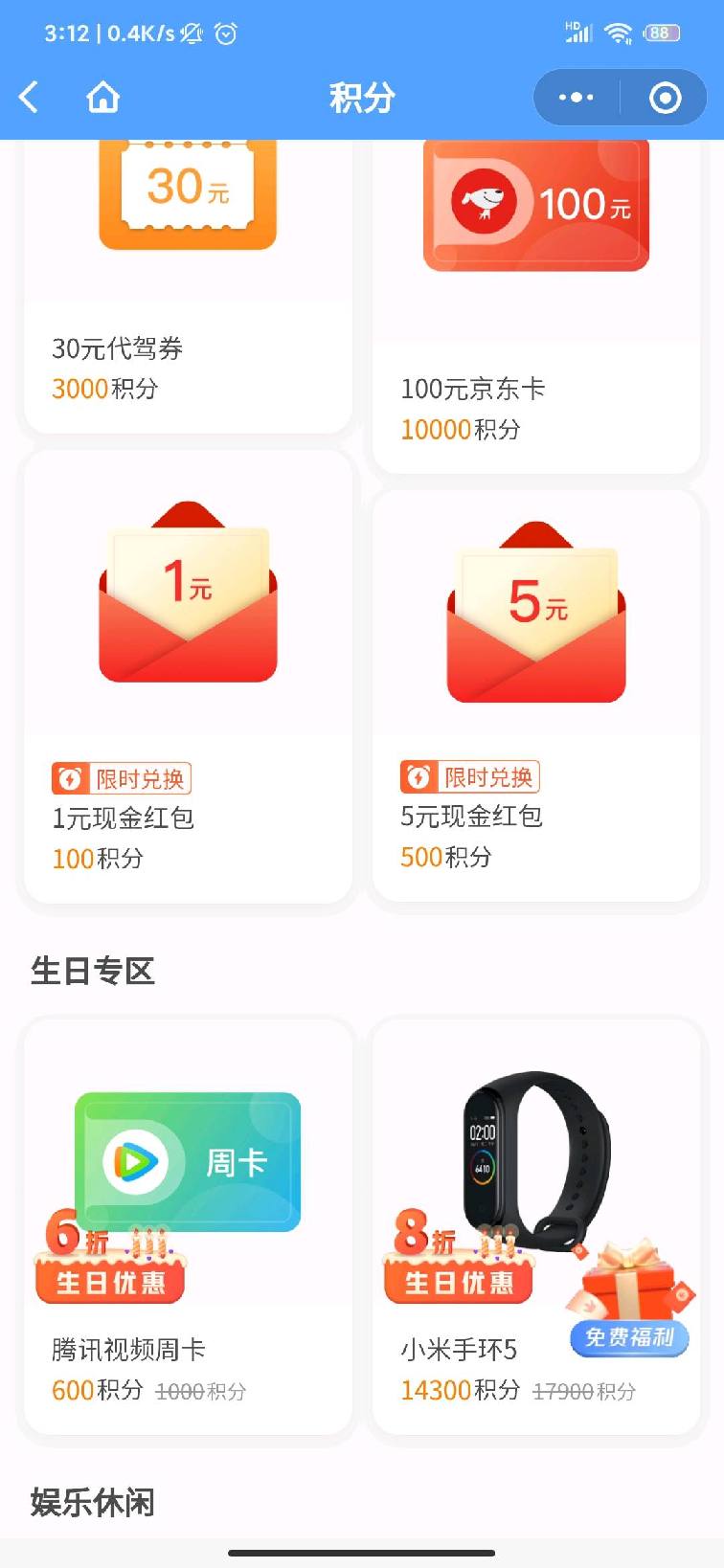Open the 1元现金红包 card
The image size is (724, 1568).
[x=188, y=678]
